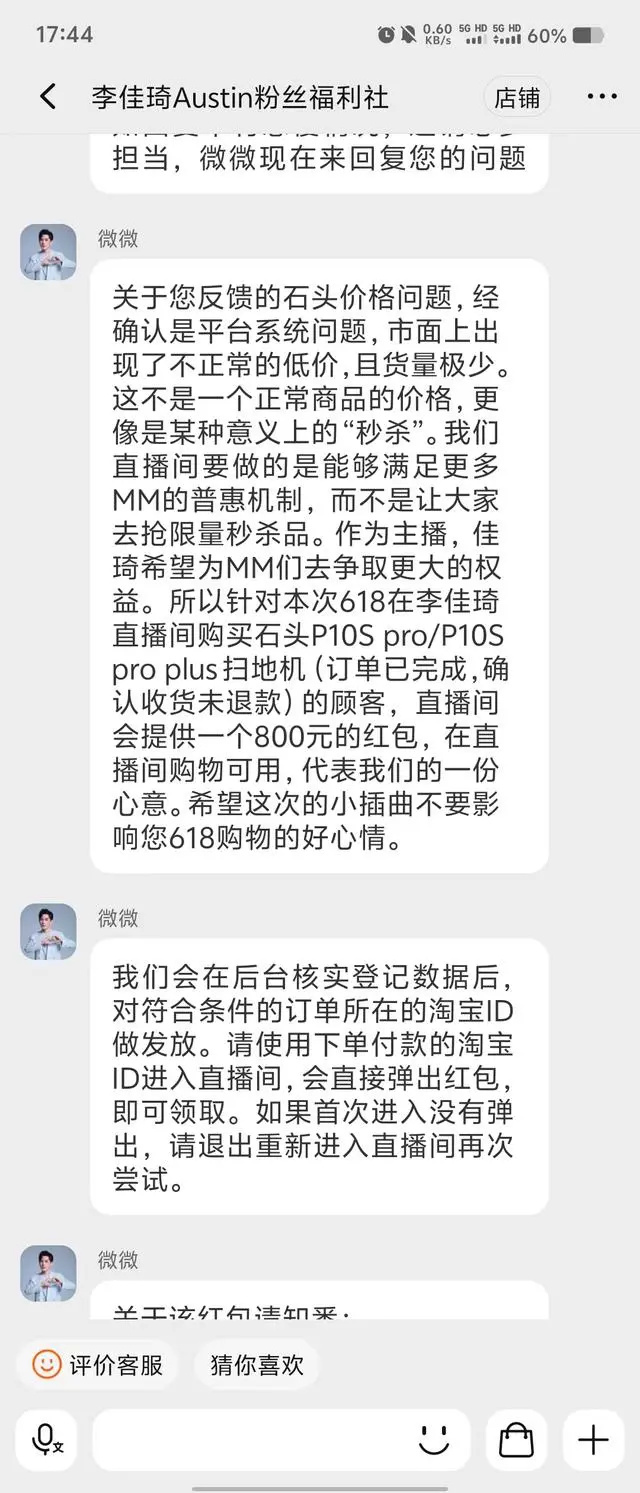Open the 店铺 shop page
The width and height of the screenshot is (640, 1493).
click(x=517, y=97)
